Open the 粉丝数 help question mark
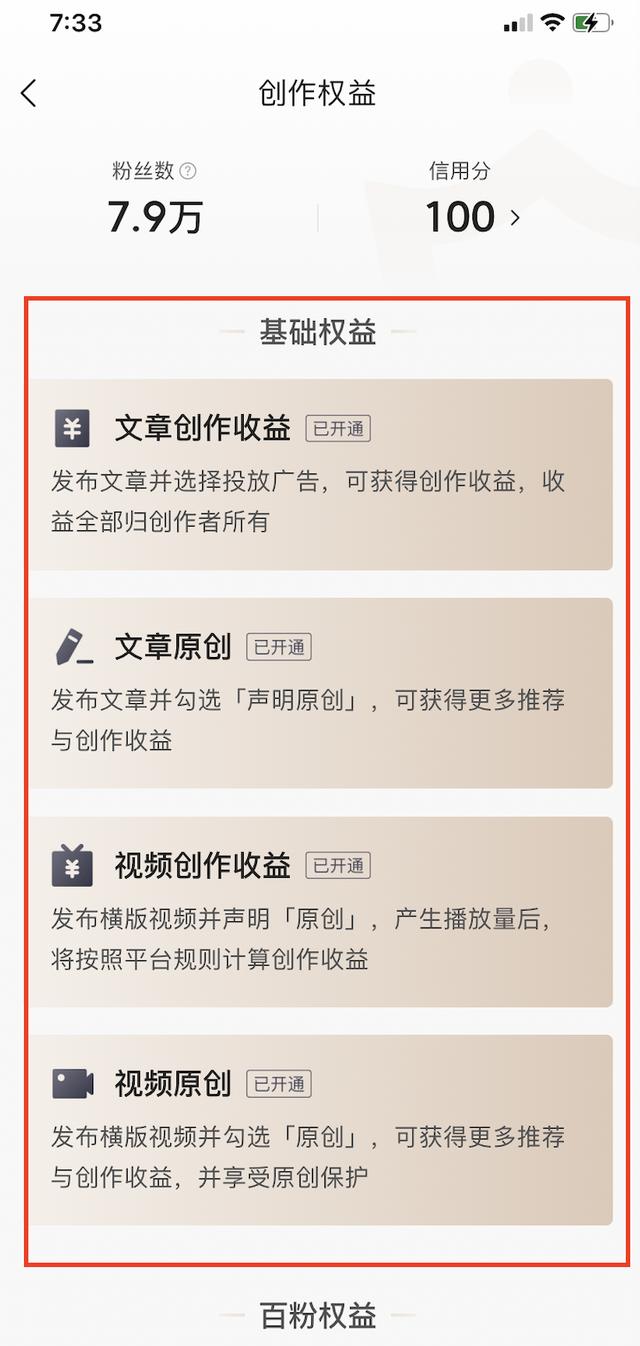The height and width of the screenshot is (1346, 640). pyautogui.click(x=187, y=172)
